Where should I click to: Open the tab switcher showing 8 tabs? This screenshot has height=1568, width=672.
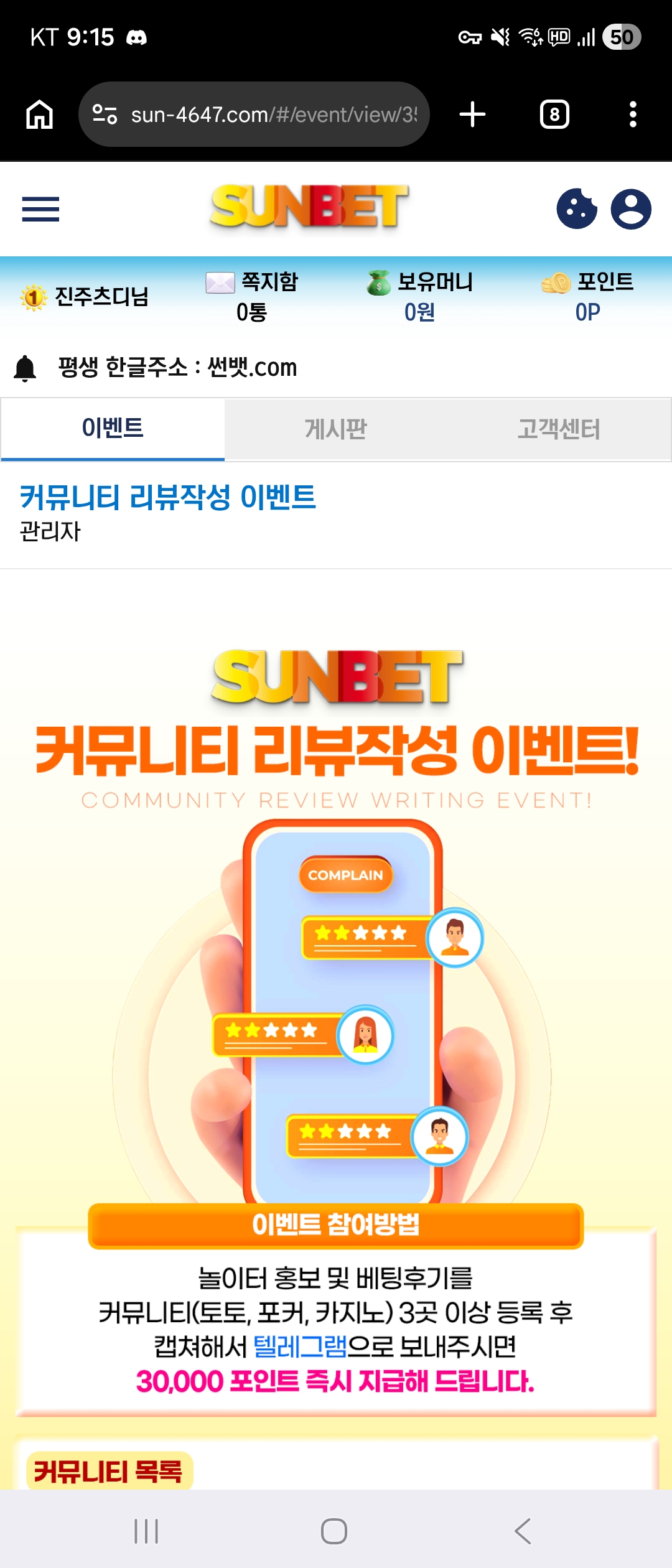click(554, 114)
